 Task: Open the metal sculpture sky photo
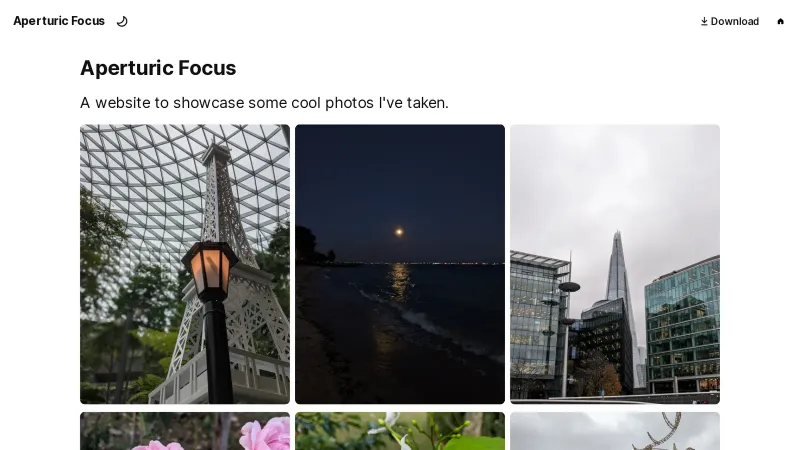pyautogui.click(x=615, y=432)
